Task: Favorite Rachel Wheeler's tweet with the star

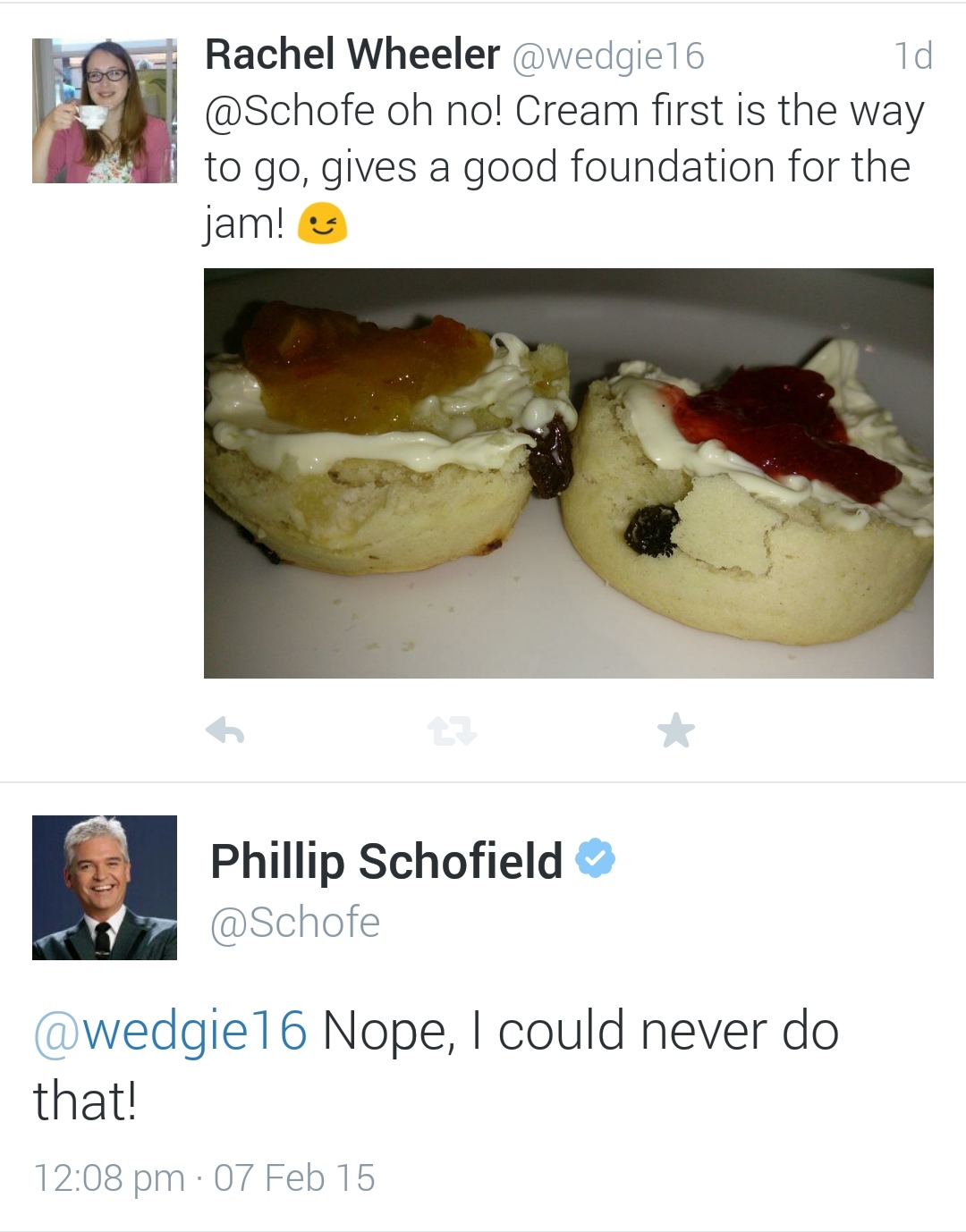Action: 675,730
